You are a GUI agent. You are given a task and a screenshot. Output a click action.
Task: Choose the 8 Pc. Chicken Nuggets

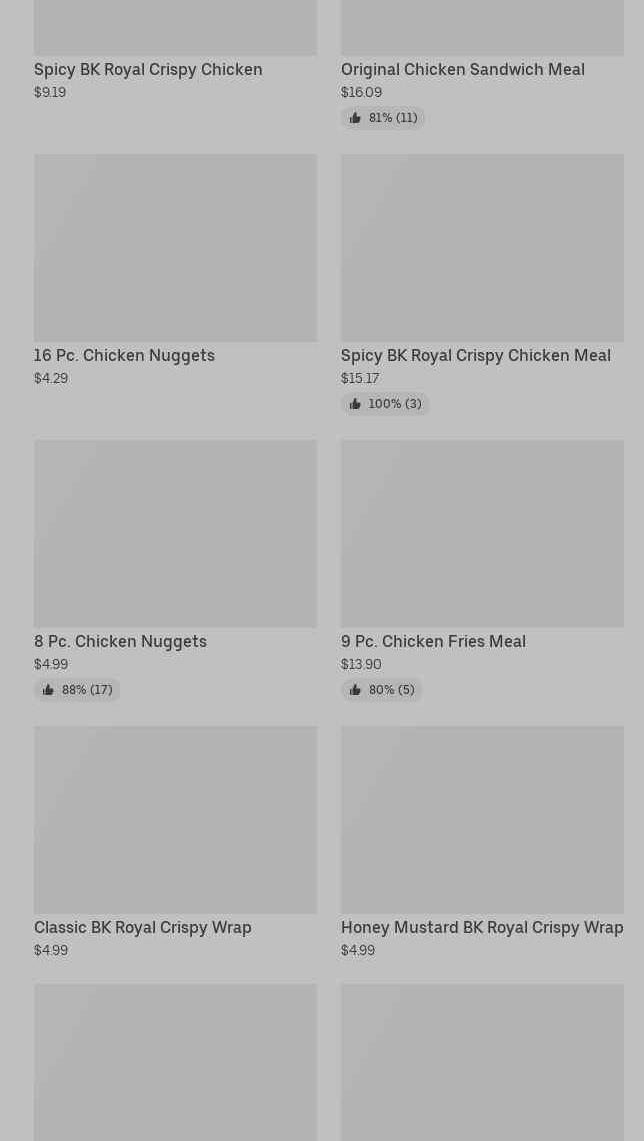[x=175, y=570]
